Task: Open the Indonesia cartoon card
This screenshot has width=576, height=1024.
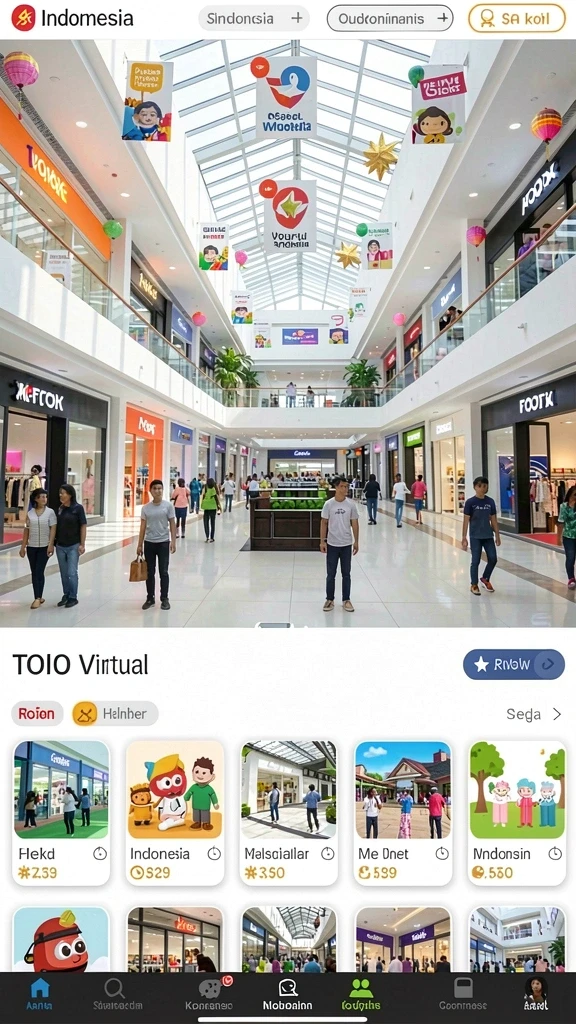Action: click(x=175, y=812)
